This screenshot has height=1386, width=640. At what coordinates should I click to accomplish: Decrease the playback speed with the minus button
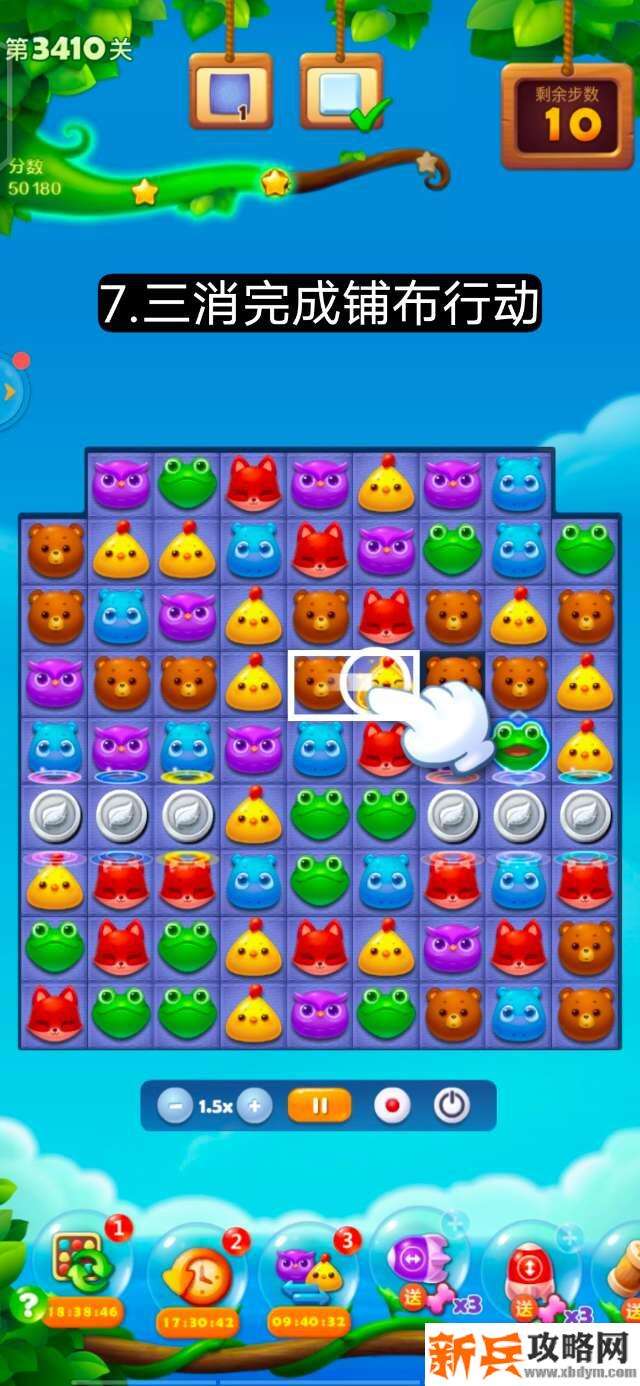coord(175,1106)
